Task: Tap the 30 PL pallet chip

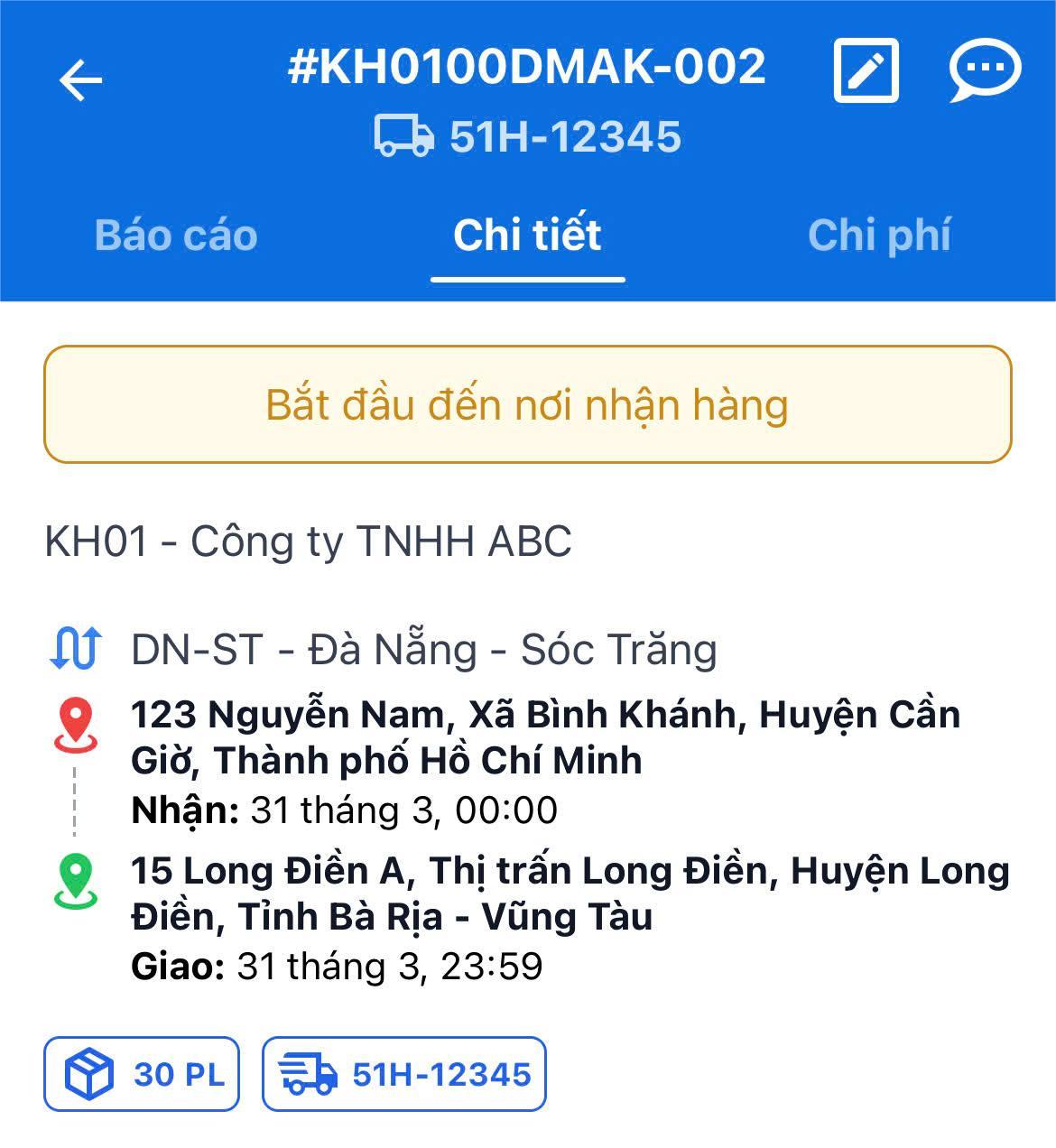Action: [x=140, y=1074]
